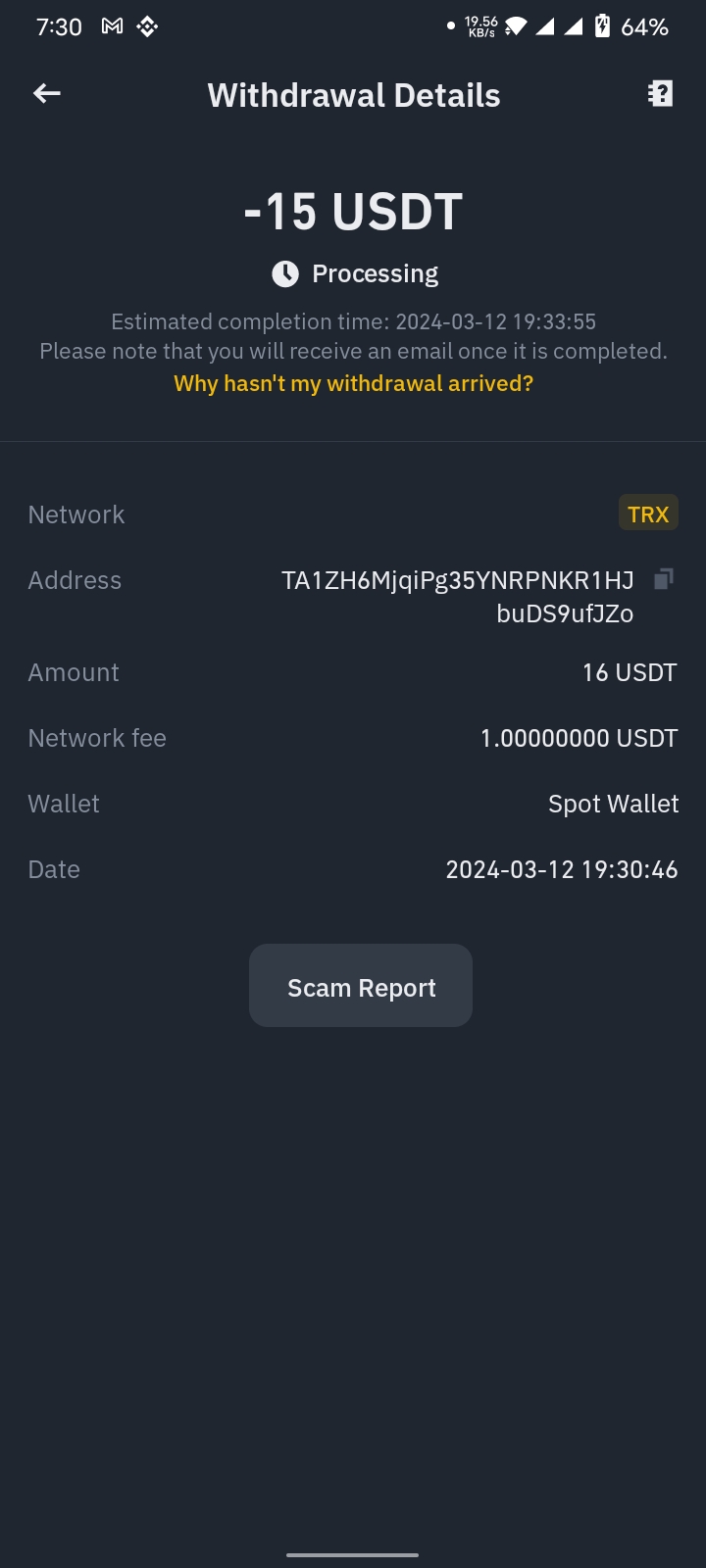Tap the Wallet row showing Spot Wallet

click(353, 803)
